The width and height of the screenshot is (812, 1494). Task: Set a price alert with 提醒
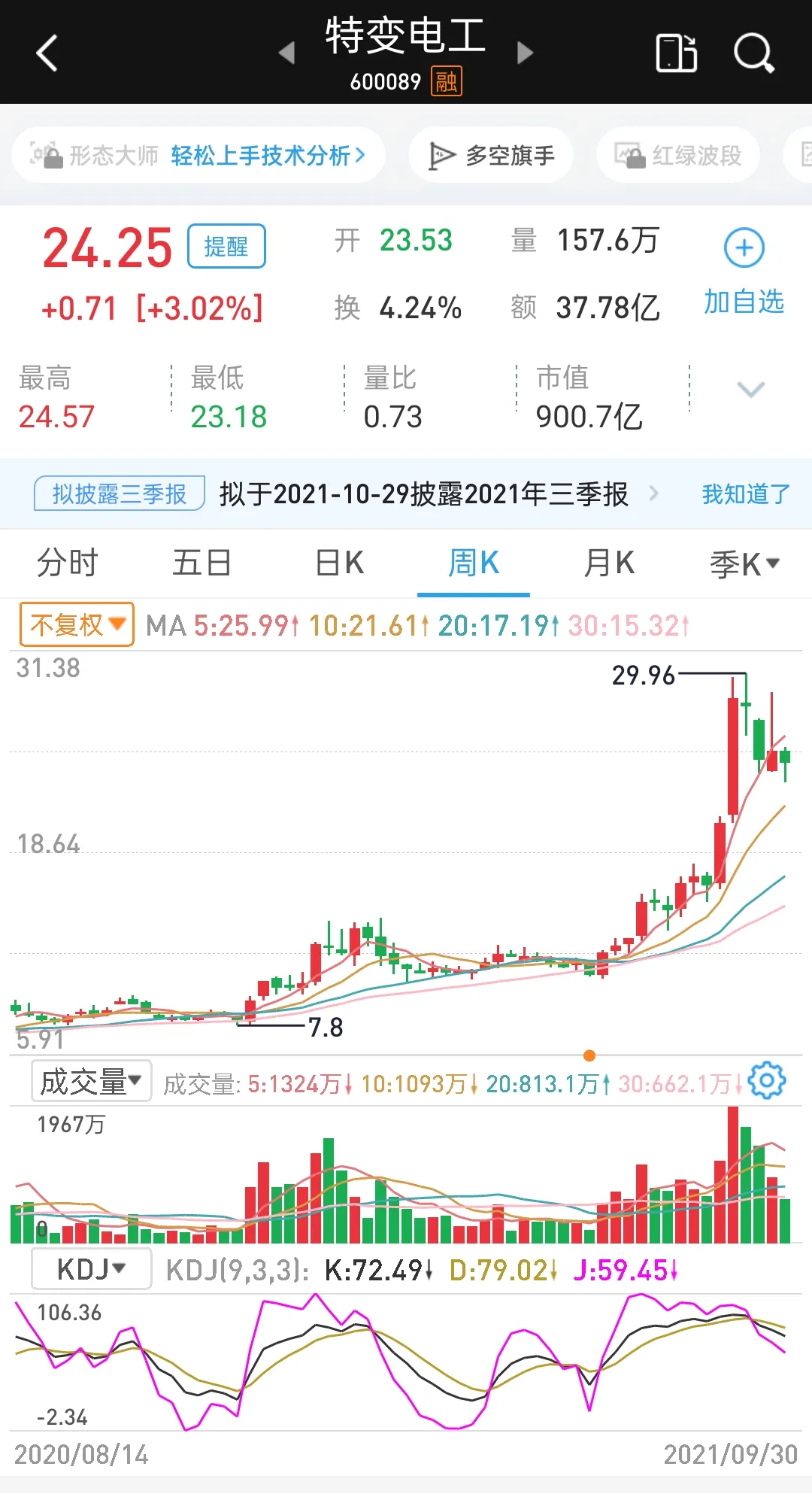226,246
